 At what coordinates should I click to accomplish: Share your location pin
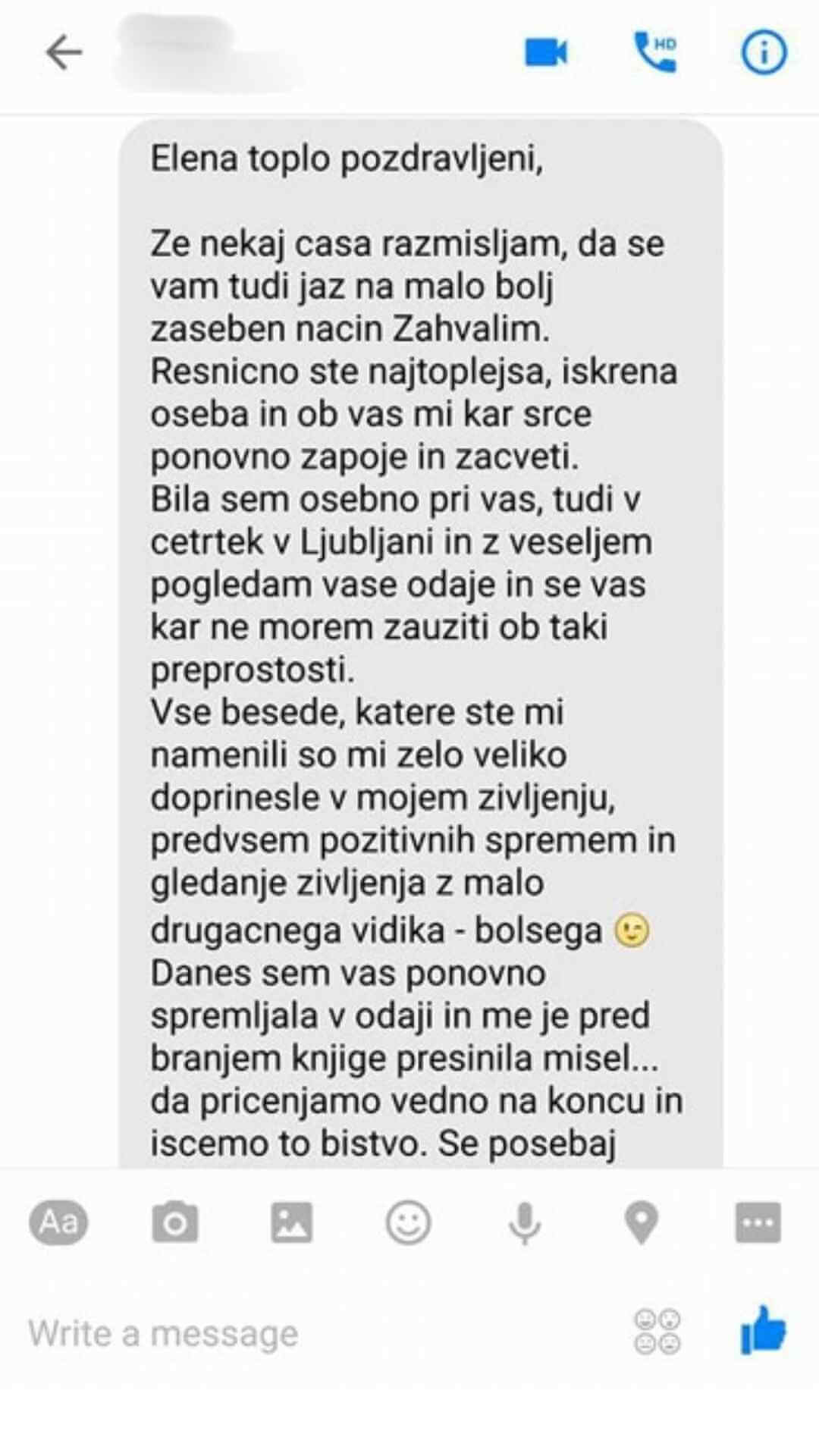coord(642,1222)
